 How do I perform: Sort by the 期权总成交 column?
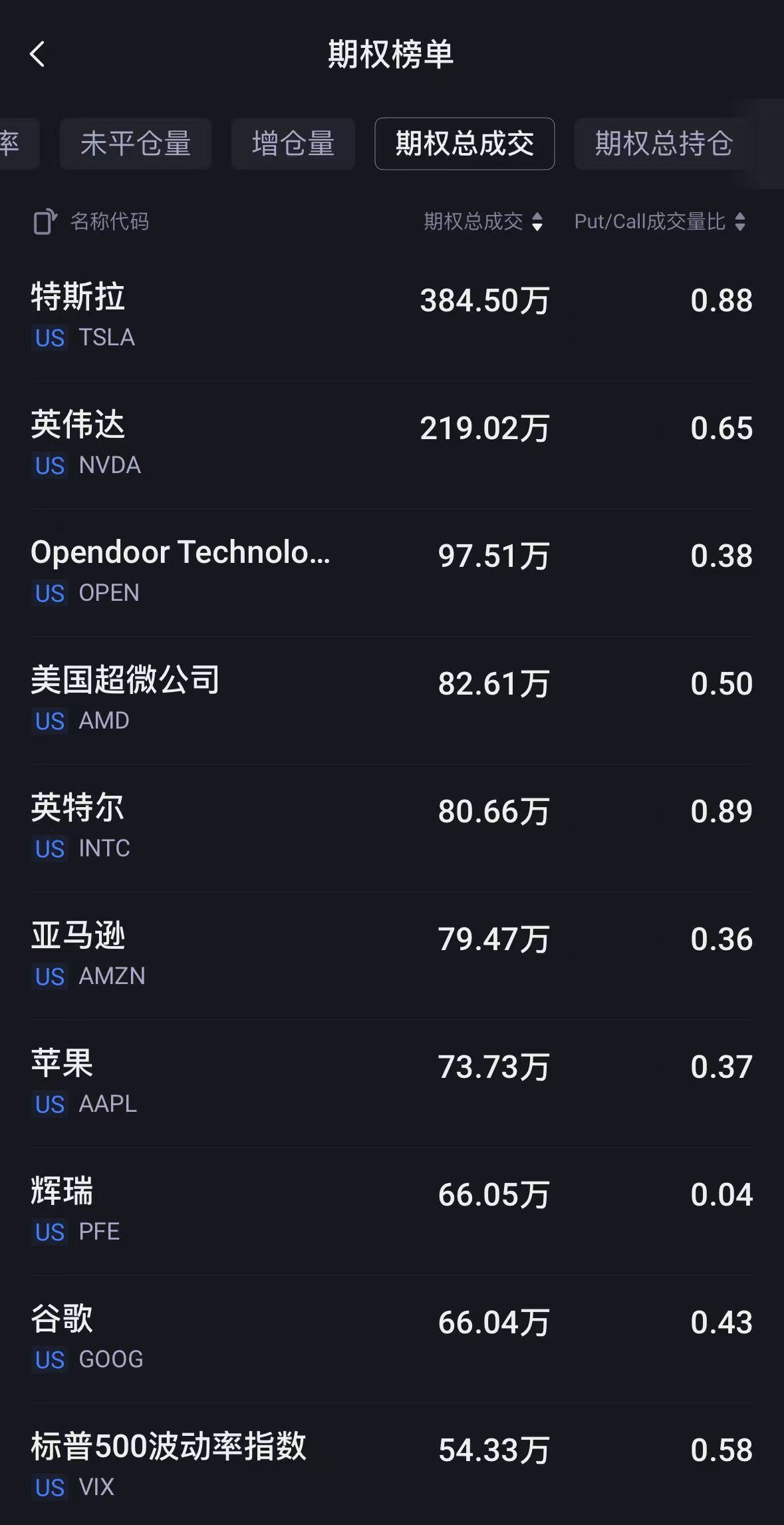pos(483,222)
